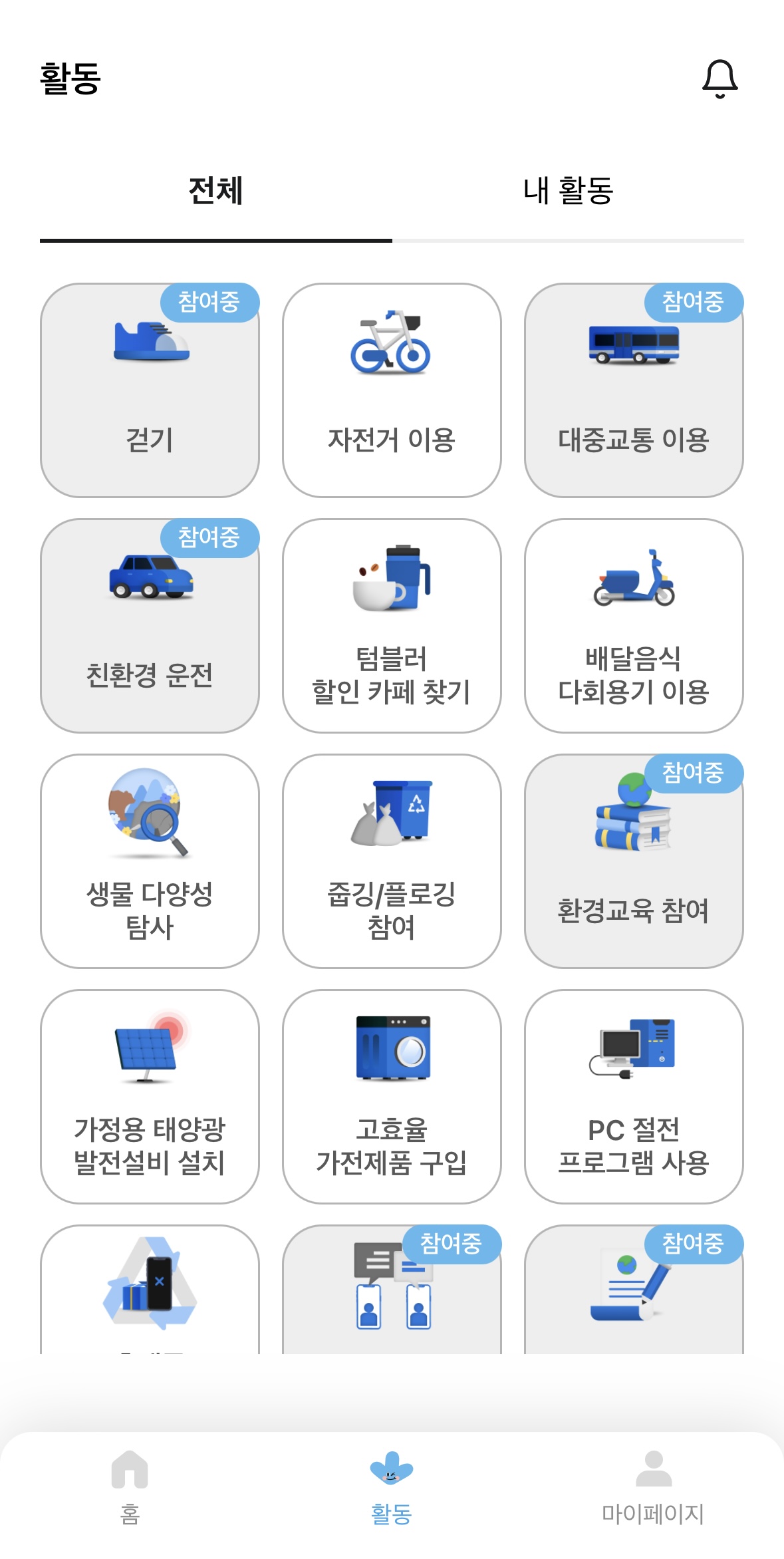Select the 전체 tab
Screen dimensions: 784x1559
[x=216, y=192]
